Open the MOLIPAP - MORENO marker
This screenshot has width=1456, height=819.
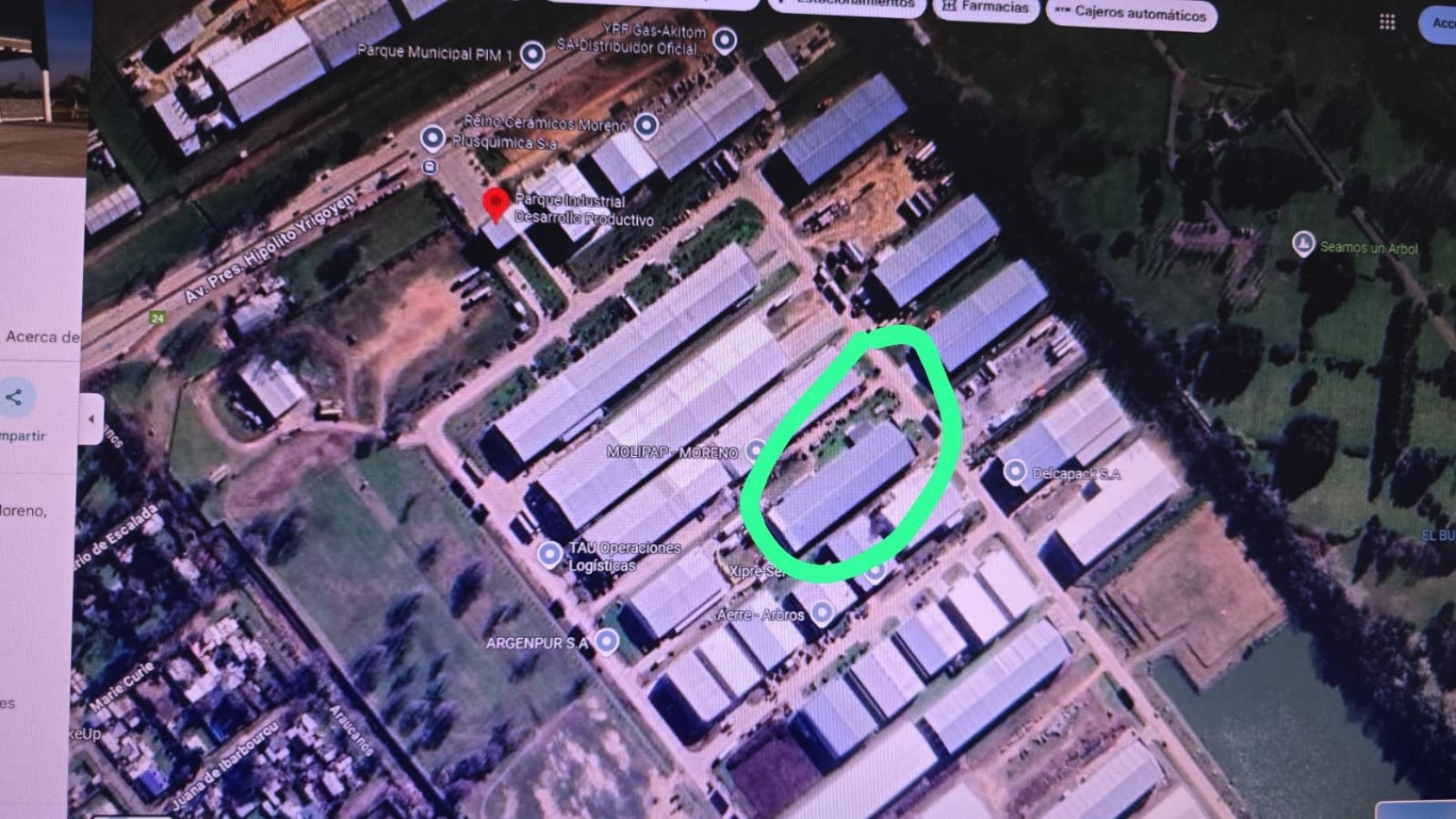tap(756, 450)
